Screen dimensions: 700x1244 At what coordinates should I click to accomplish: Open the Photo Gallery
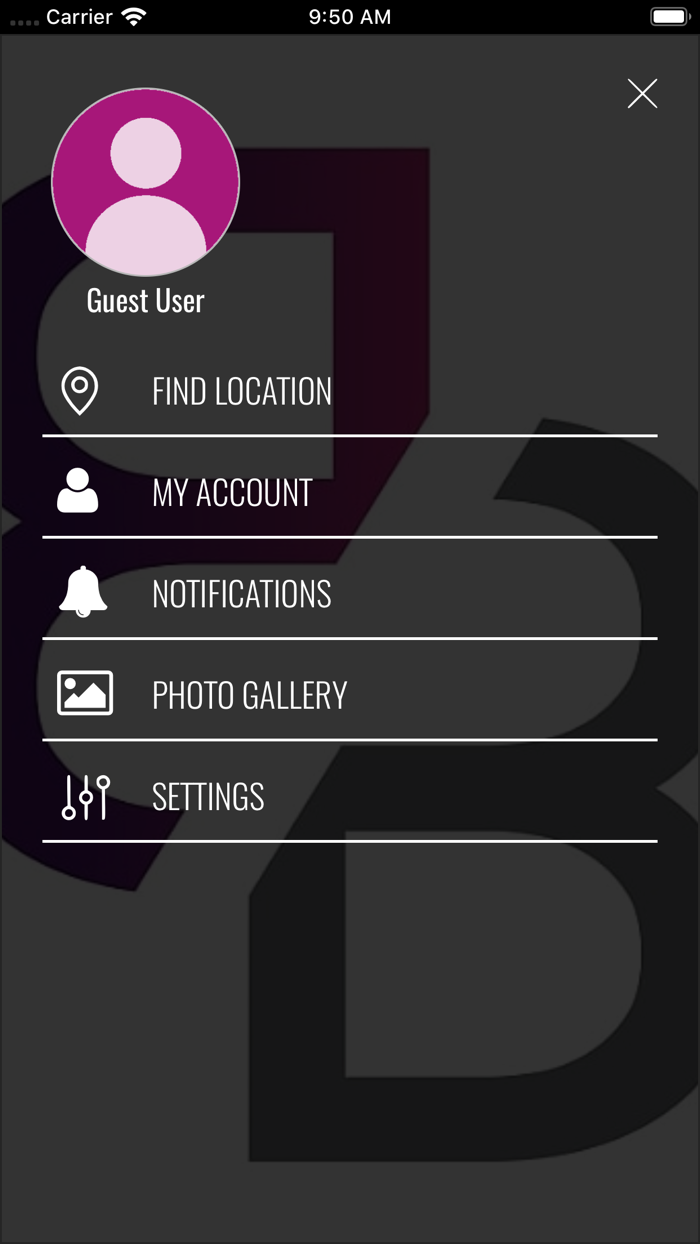[x=249, y=696]
